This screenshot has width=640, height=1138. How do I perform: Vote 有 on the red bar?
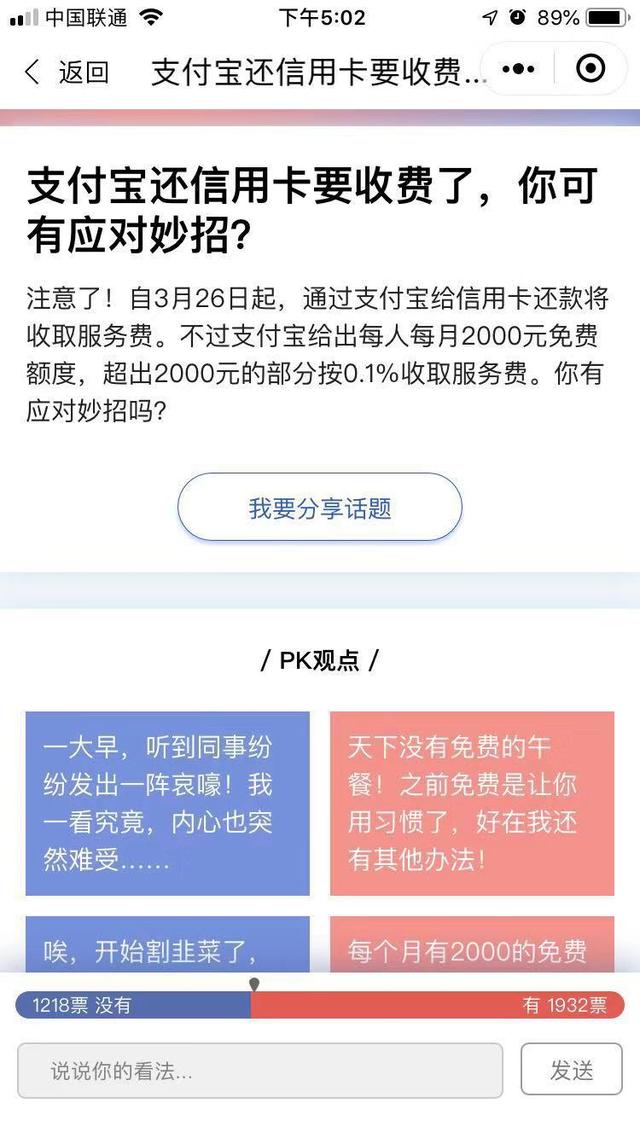[438, 1005]
